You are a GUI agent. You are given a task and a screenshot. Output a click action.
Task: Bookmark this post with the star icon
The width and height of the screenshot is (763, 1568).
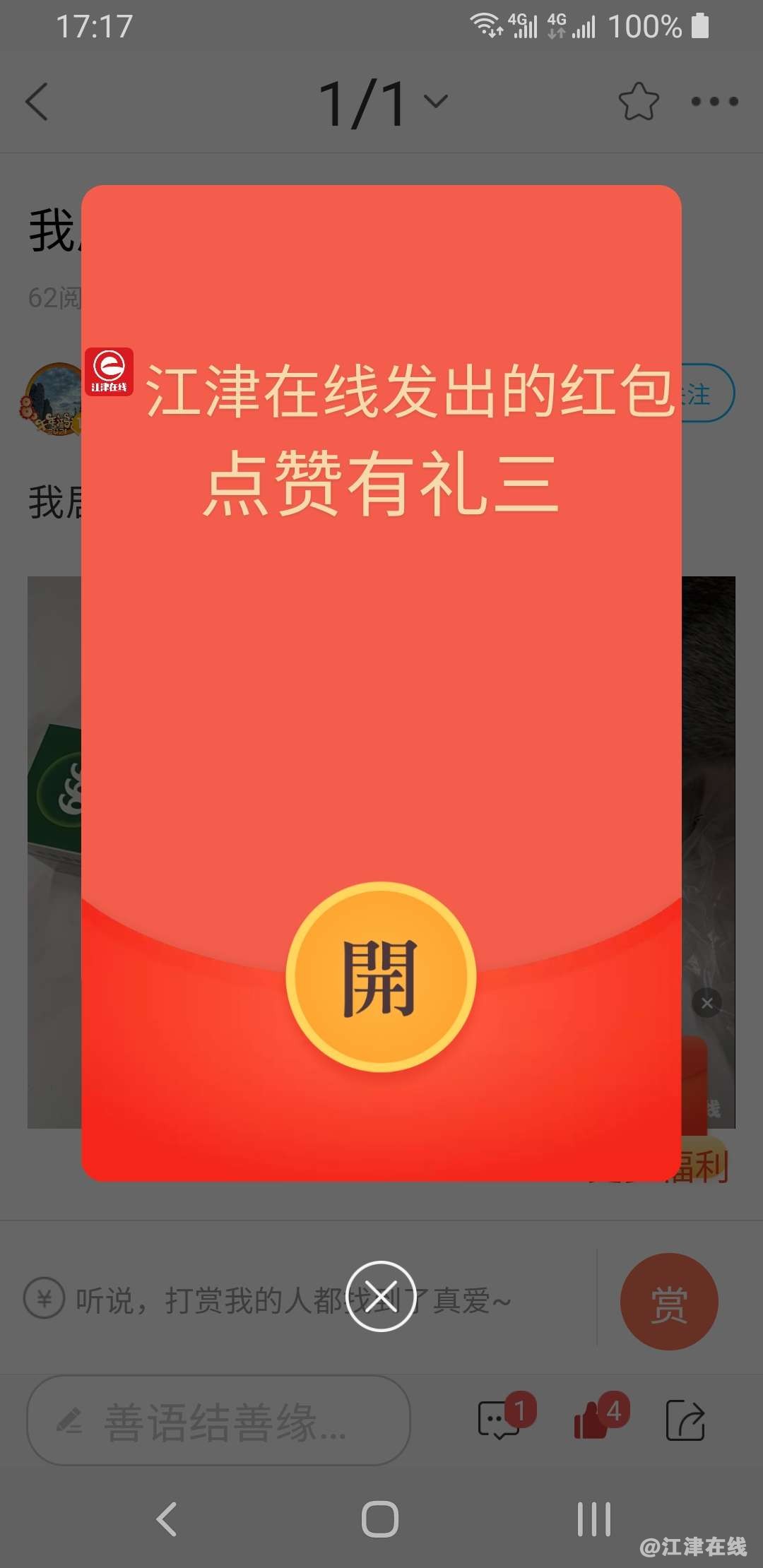pos(638,102)
